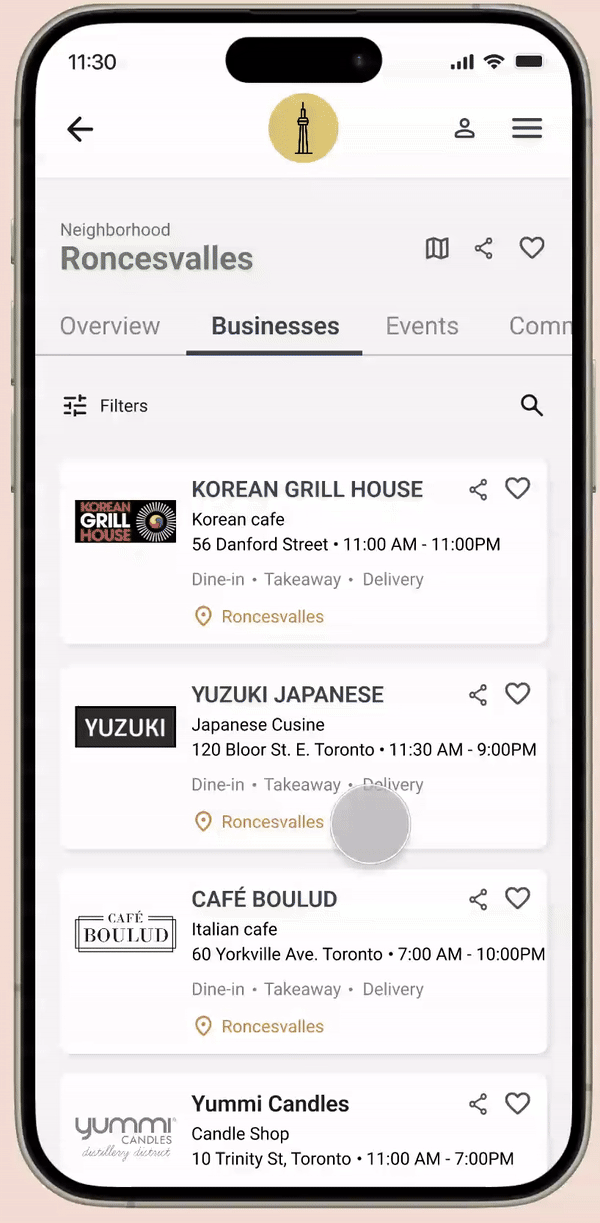Share Korean Grill House
Image resolution: width=600 pixels, height=1223 pixels.
point(478,489)
